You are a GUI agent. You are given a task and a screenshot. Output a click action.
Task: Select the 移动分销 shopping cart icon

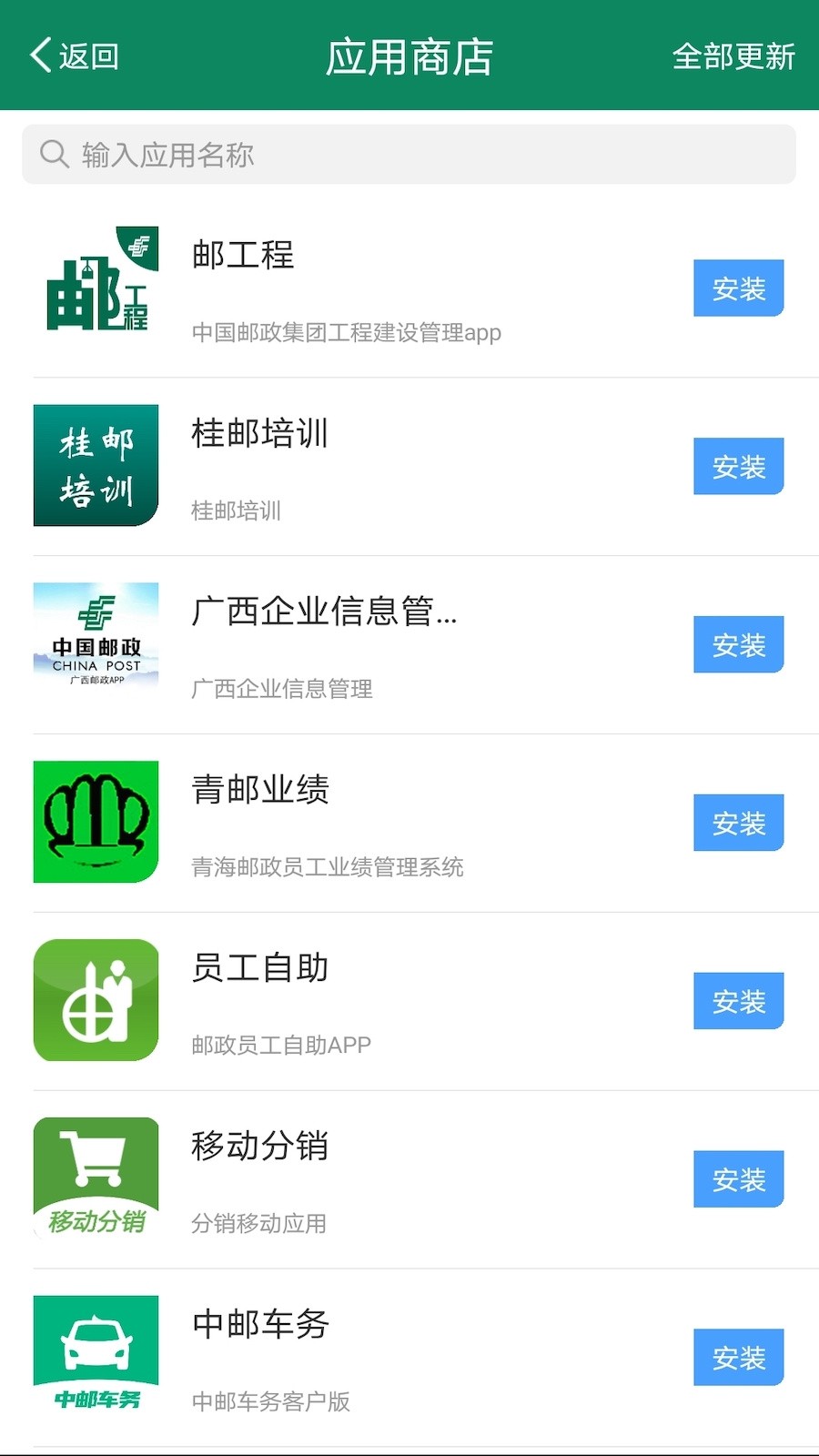(96, 1178)
